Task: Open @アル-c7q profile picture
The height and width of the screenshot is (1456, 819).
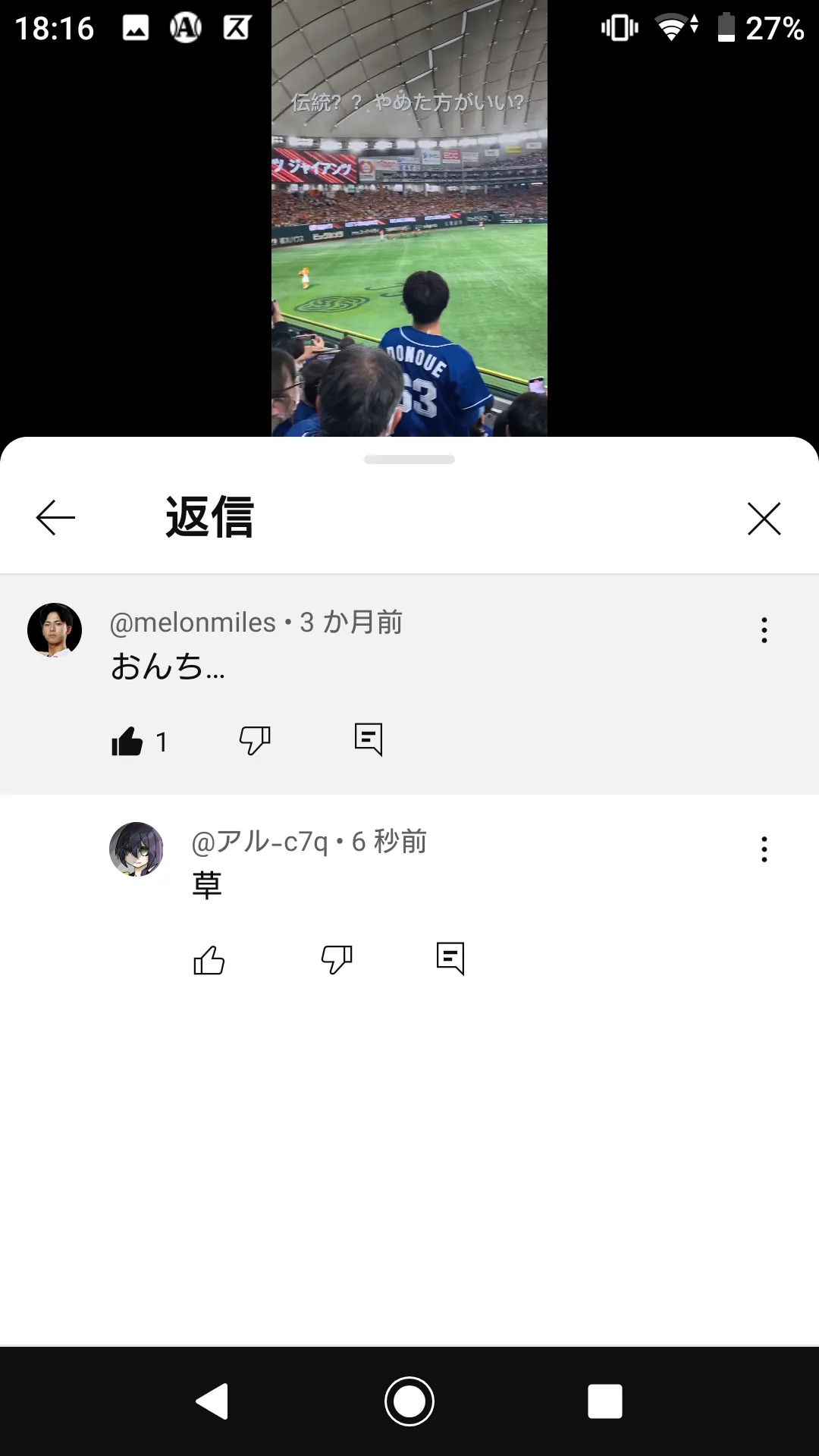Action: tap(136, 849)
